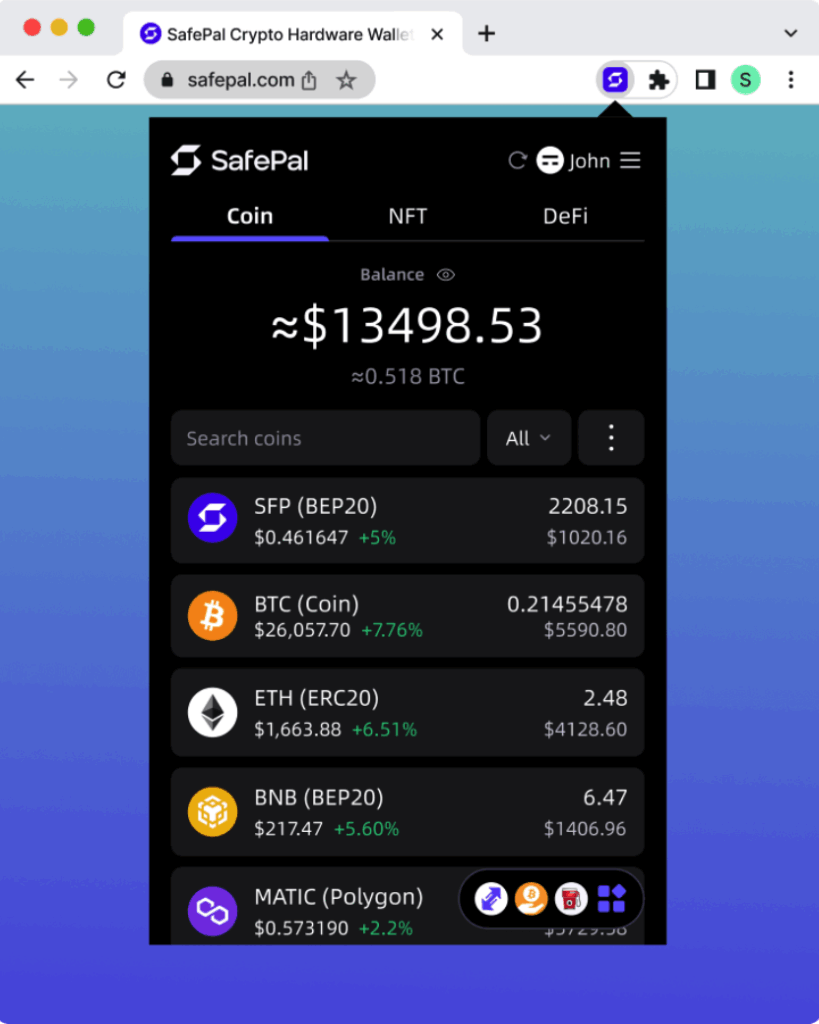The image size is (819, 1024).
Task: Open the wallet hamburger menu
Action: [630, 161]
